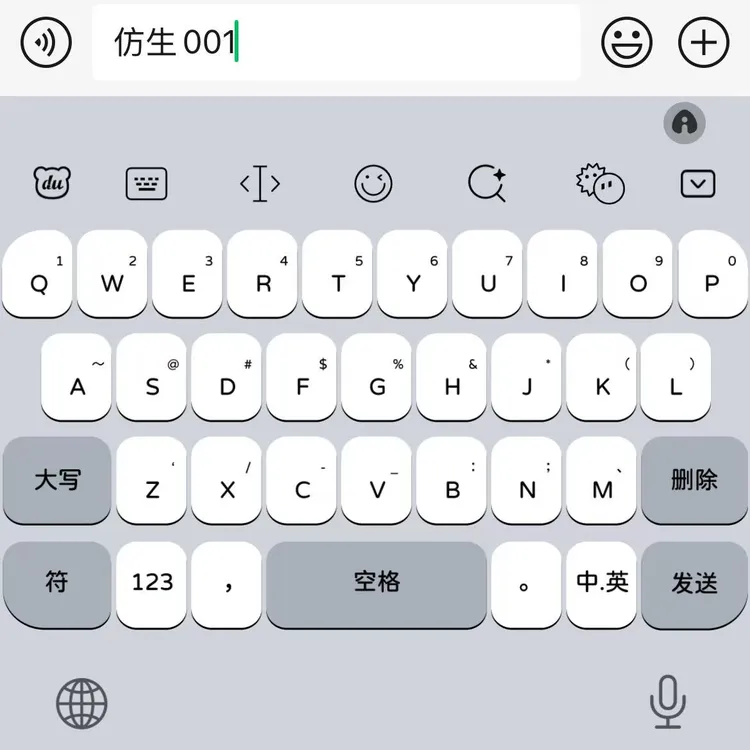The width and height of the screenshot is (750, 750).
Task: Open the AI search tool
Action: coord(487,183)
